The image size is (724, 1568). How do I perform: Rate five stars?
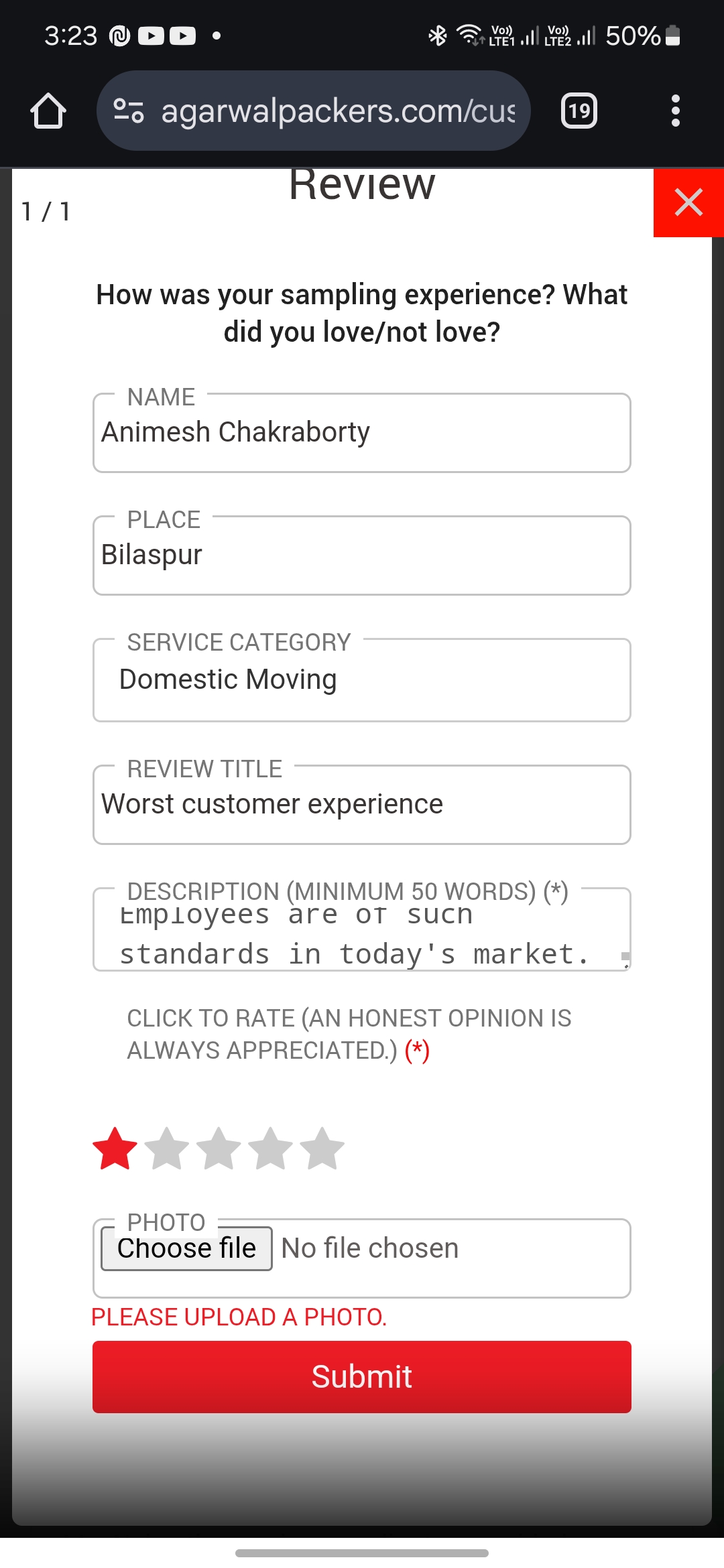pyautogui.click(x=322, y=1149)
